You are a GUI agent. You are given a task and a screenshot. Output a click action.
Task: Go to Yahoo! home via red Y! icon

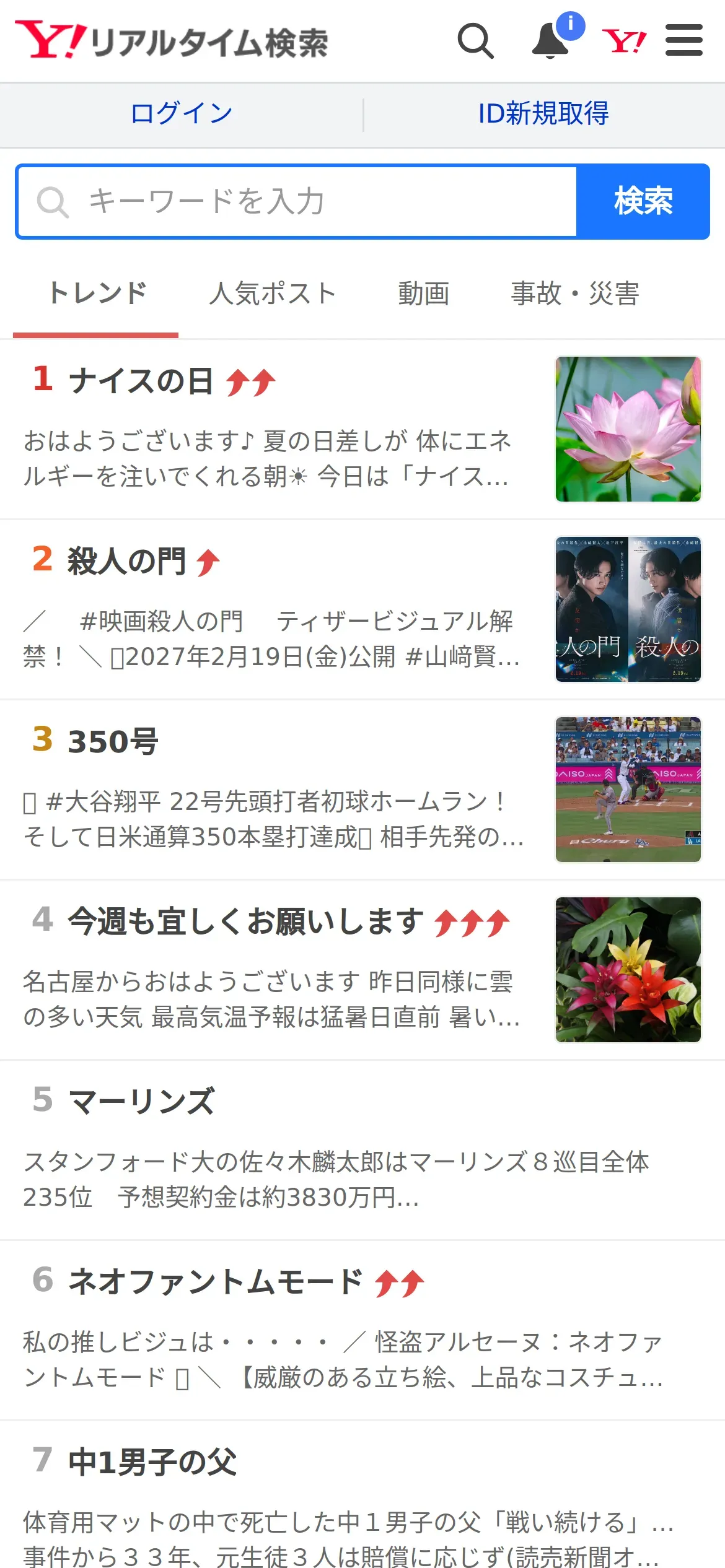pyautogui.click(x=624, y=41)
